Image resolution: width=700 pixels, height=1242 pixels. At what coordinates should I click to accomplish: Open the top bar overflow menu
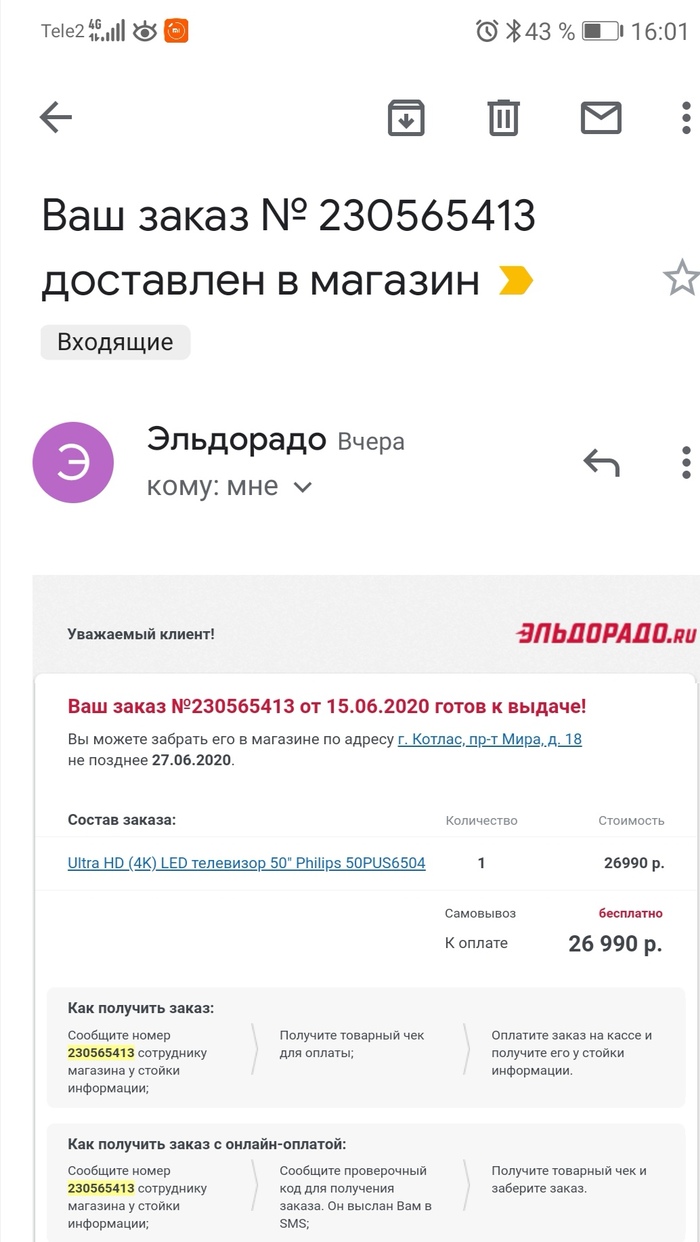[686, 118]
